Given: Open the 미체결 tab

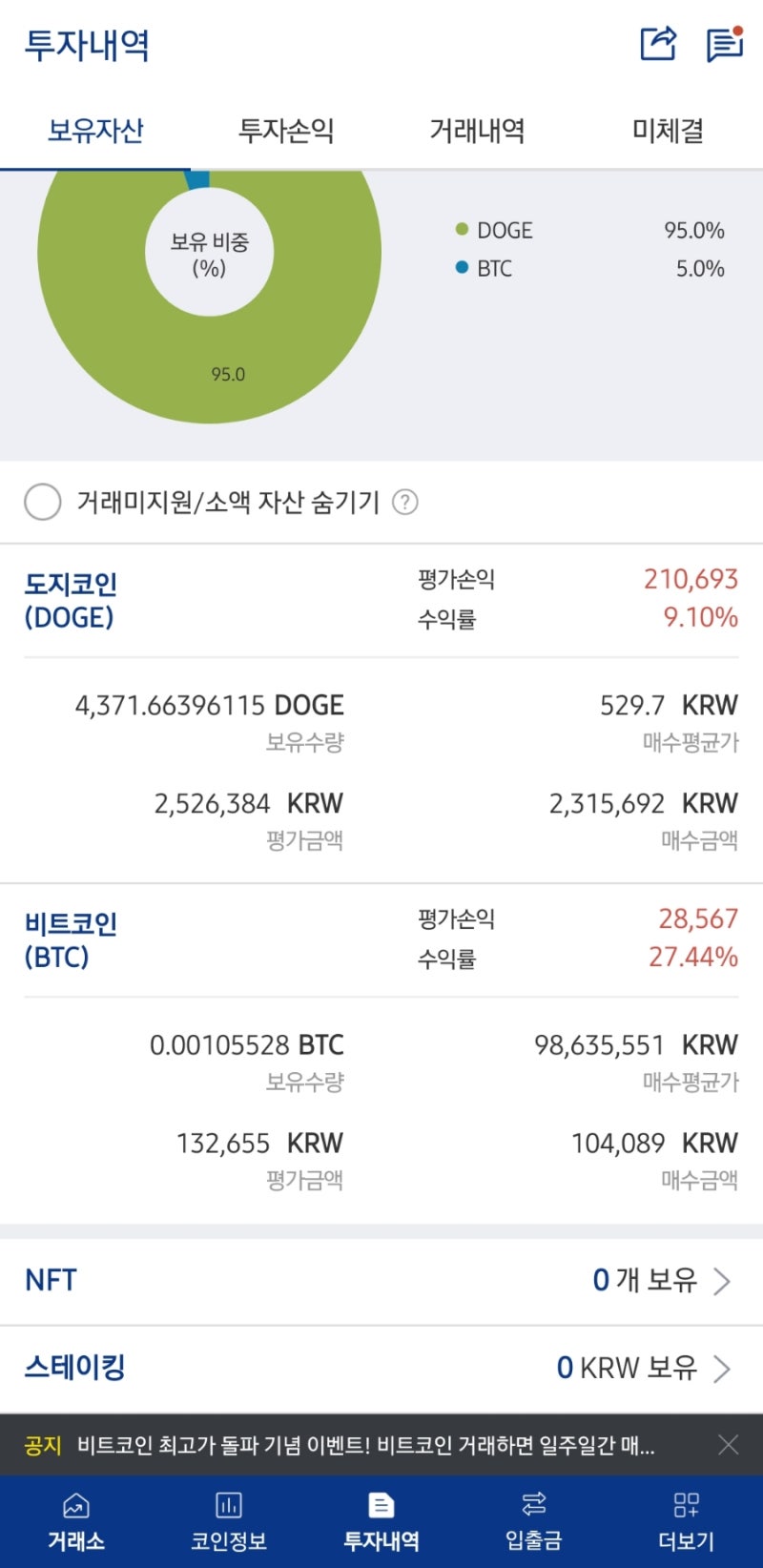Looking at the screenshot, I should tap(668, 132).
